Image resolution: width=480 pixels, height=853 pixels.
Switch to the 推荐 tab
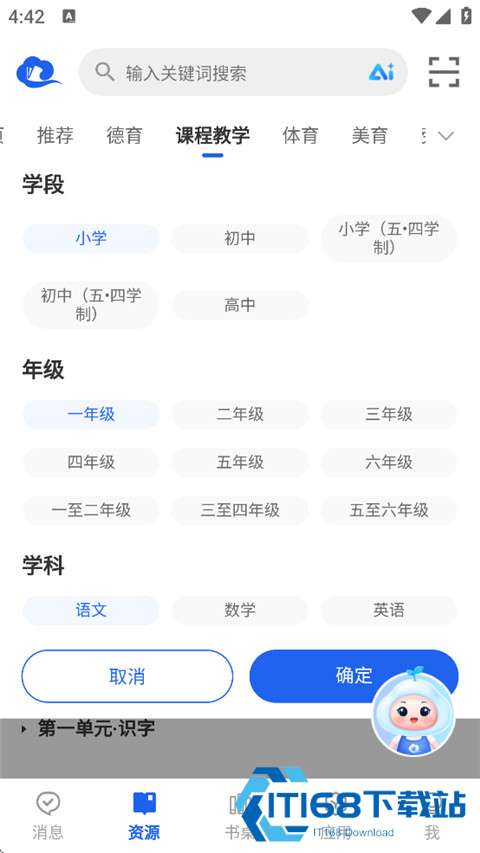tap(55, 135)
